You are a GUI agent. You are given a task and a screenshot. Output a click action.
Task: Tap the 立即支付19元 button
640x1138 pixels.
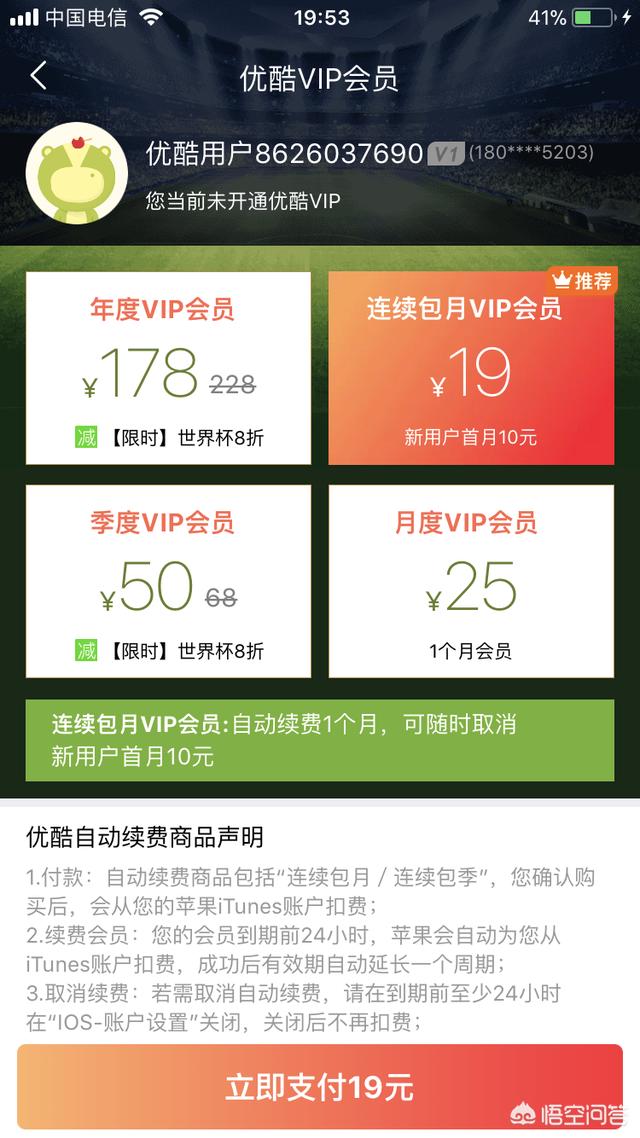pos(320,1086)
